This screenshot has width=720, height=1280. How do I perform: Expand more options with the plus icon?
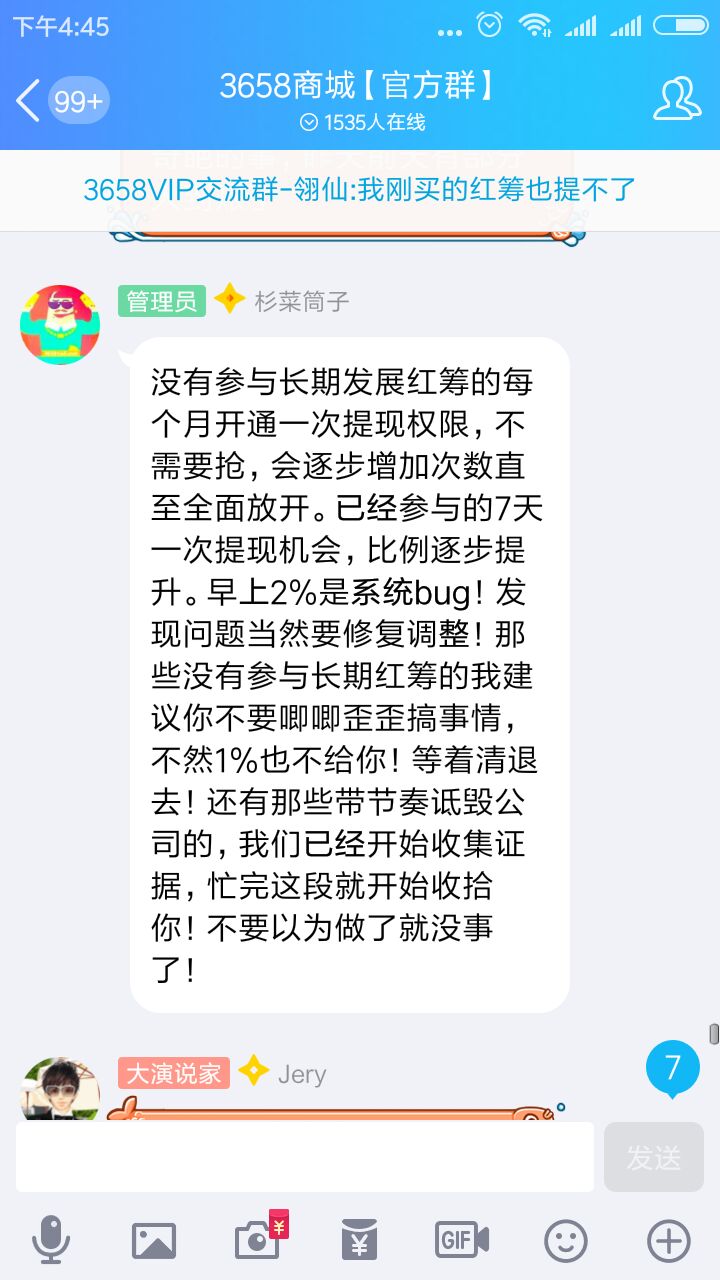coord(668,1240)
